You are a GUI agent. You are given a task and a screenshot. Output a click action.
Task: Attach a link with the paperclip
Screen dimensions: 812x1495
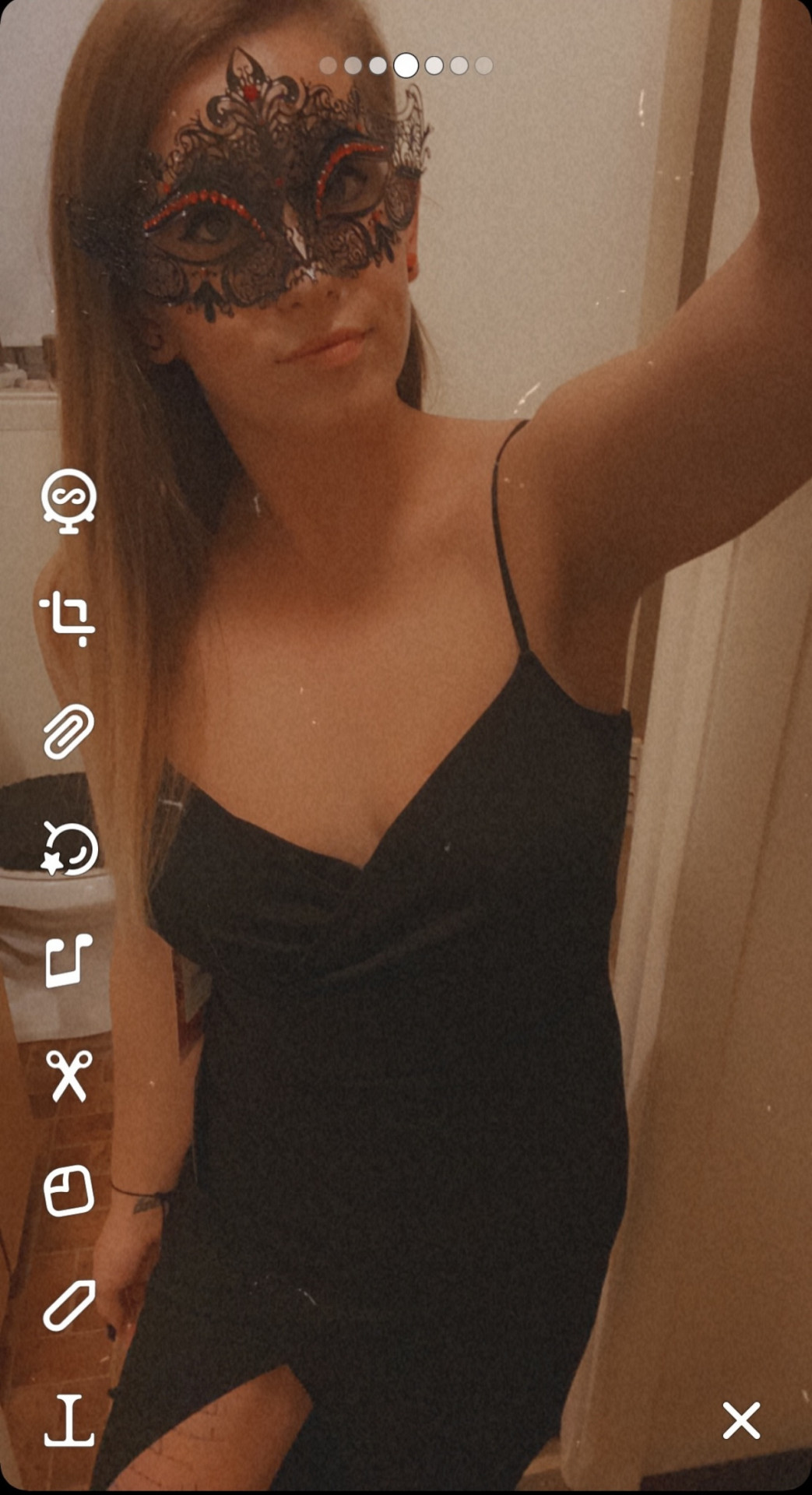click(x=69, y=731)
